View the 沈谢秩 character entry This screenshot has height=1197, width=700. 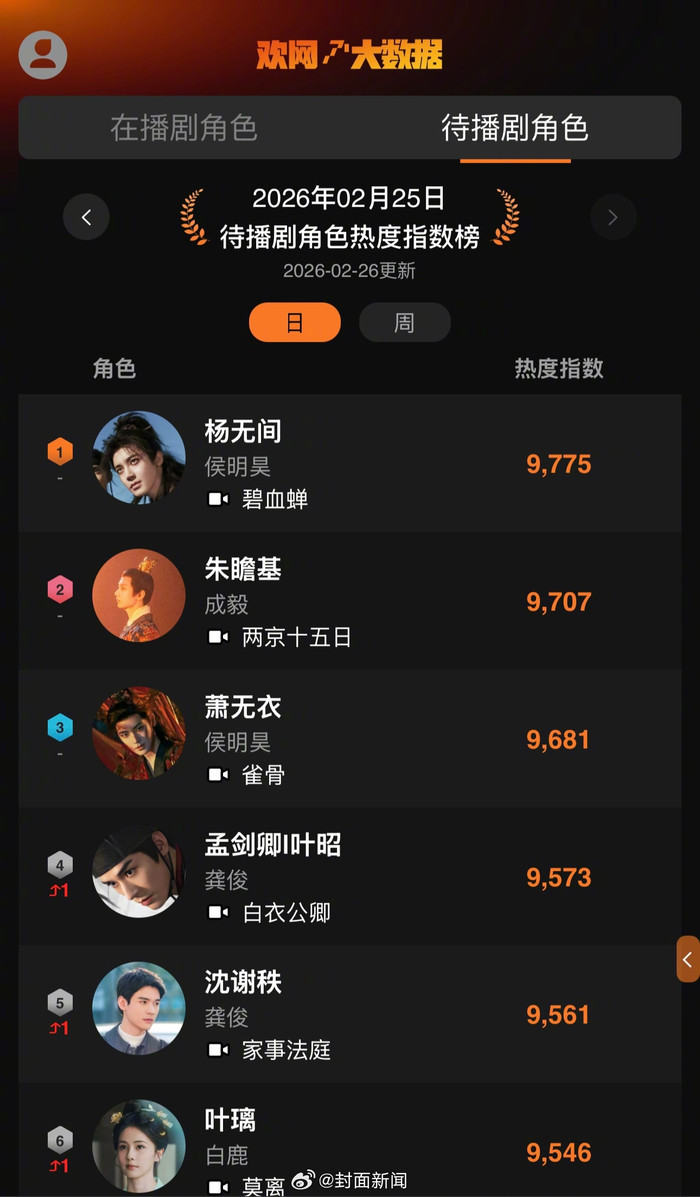[350, 1015]
